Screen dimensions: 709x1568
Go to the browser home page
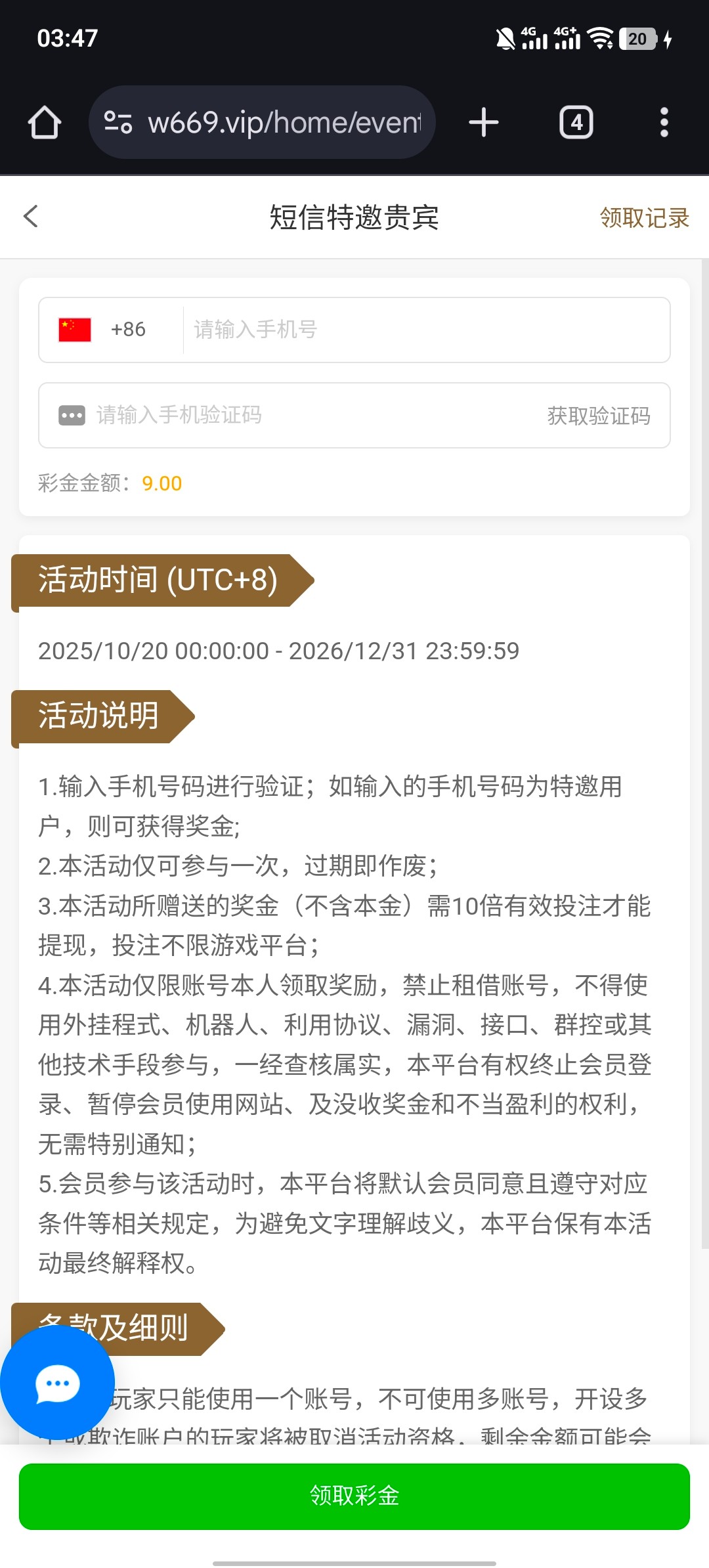[x=45, y=123]
